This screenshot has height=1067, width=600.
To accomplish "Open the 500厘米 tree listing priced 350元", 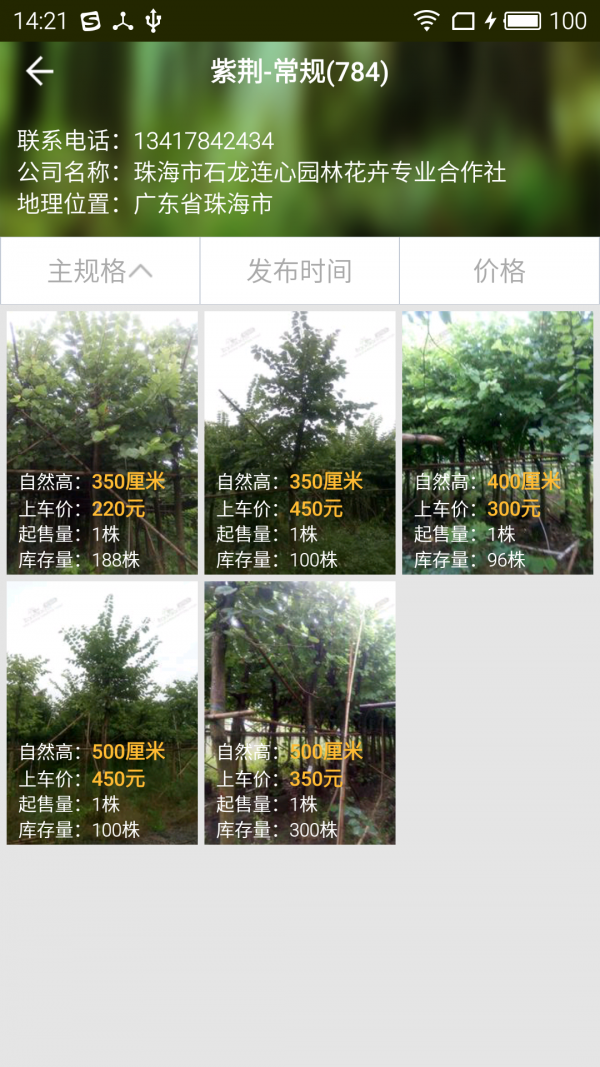I will pyautogui.click(x=300, y=713).
